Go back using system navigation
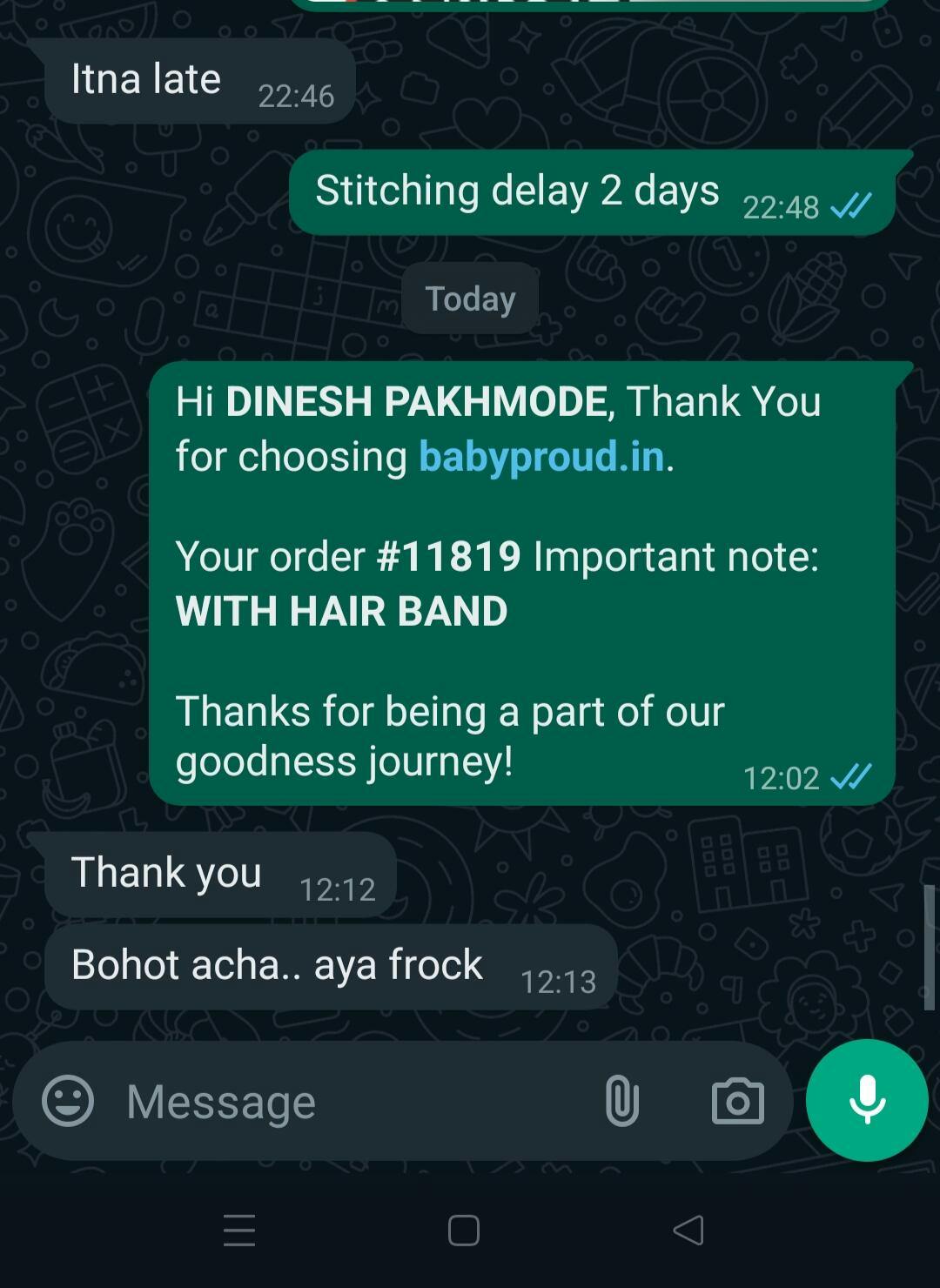 point(688,1231)
